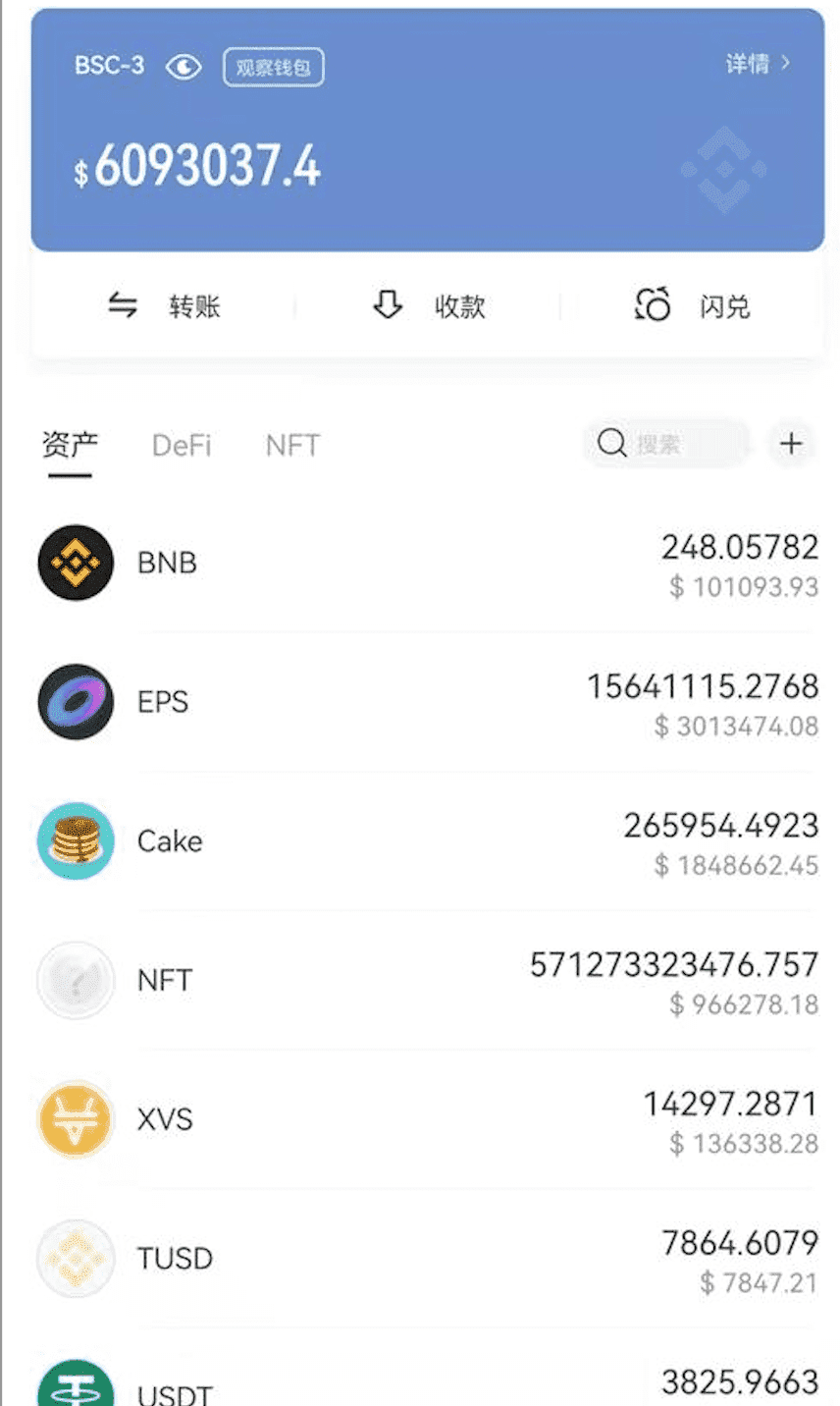Open the TUSD asset row

tap(427, 1259)
